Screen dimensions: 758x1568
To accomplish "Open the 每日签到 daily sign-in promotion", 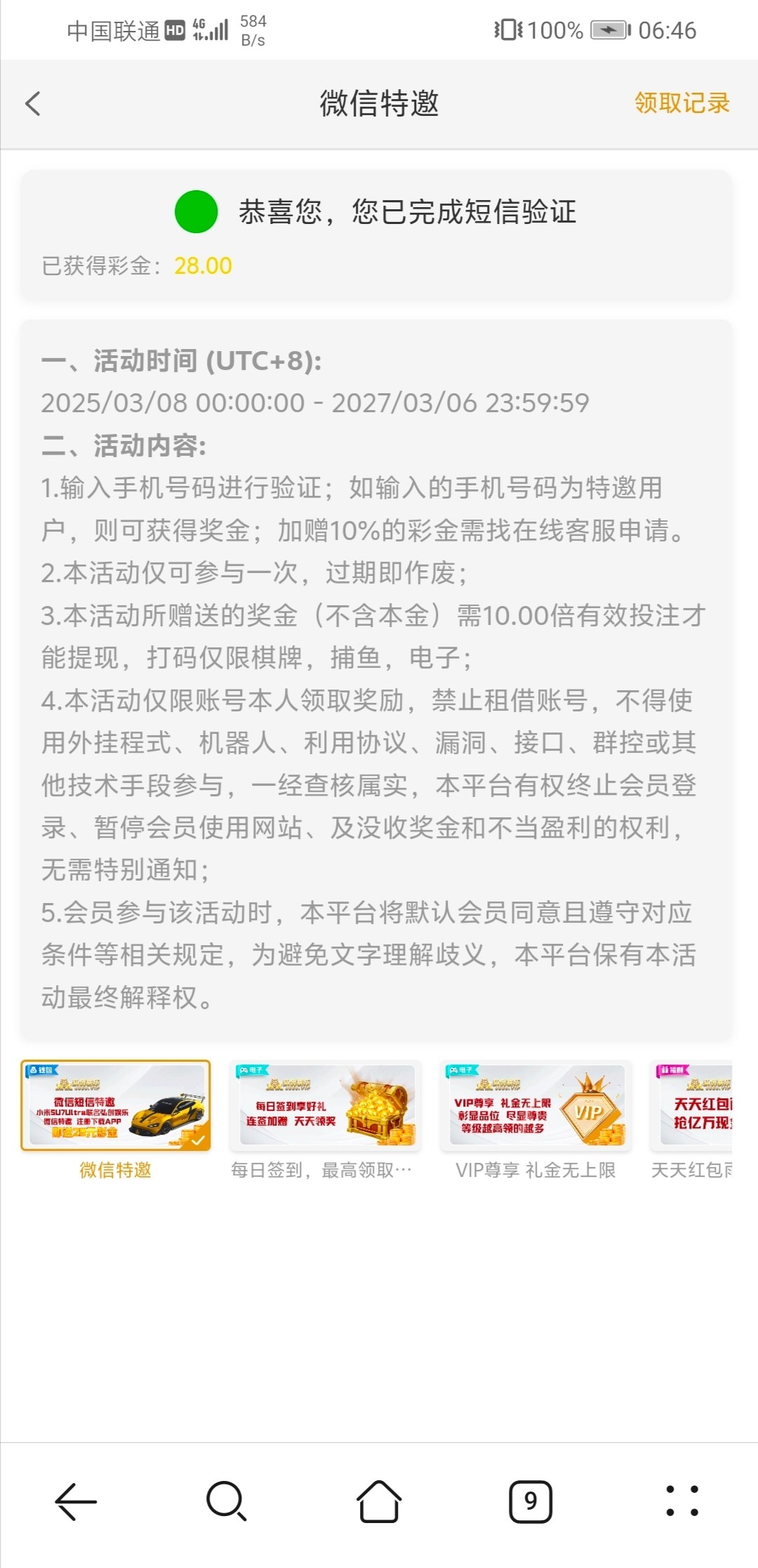I will pyautogui.click(x=326, y=1106).
